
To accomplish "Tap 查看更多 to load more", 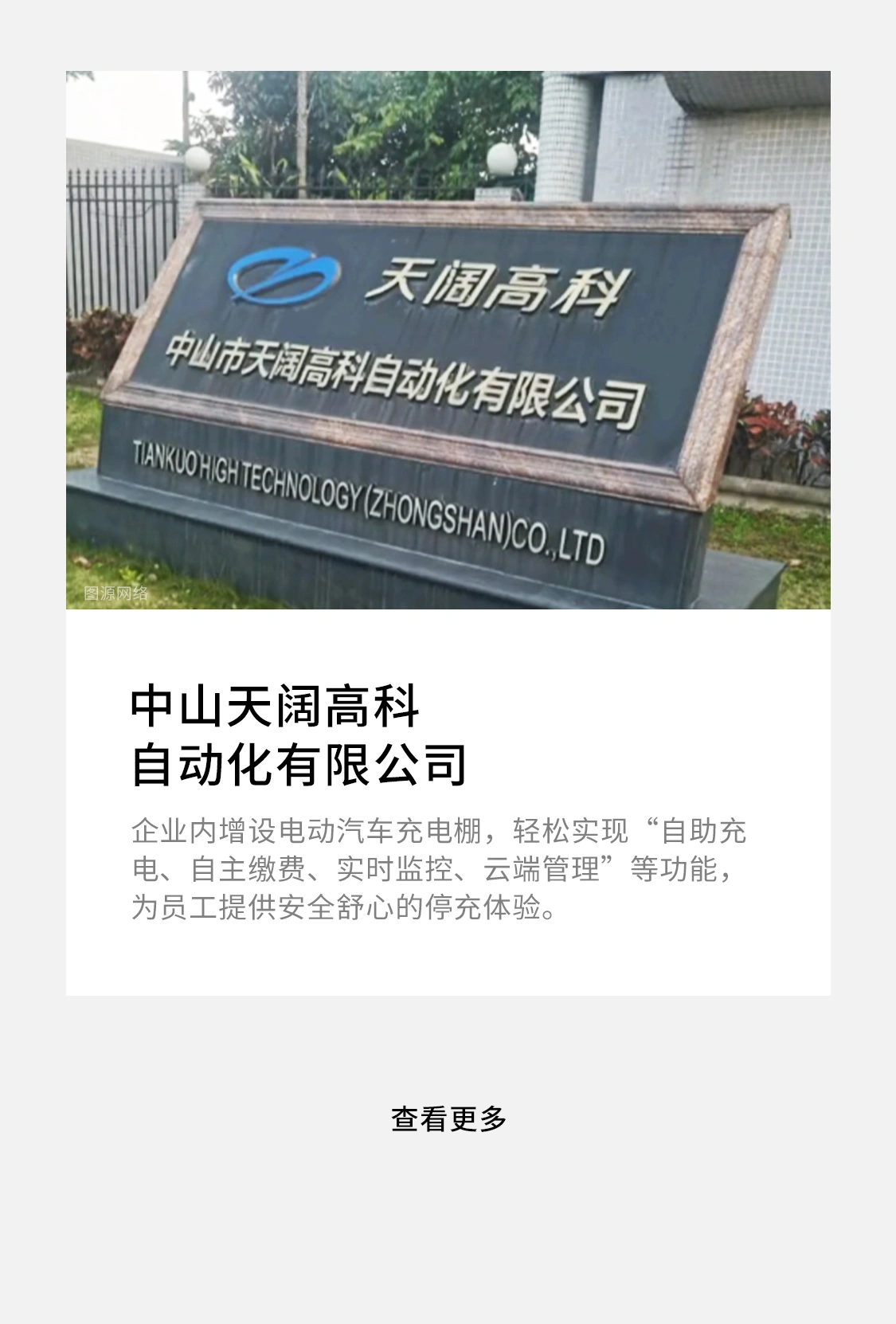I will tap(448, 1118).
